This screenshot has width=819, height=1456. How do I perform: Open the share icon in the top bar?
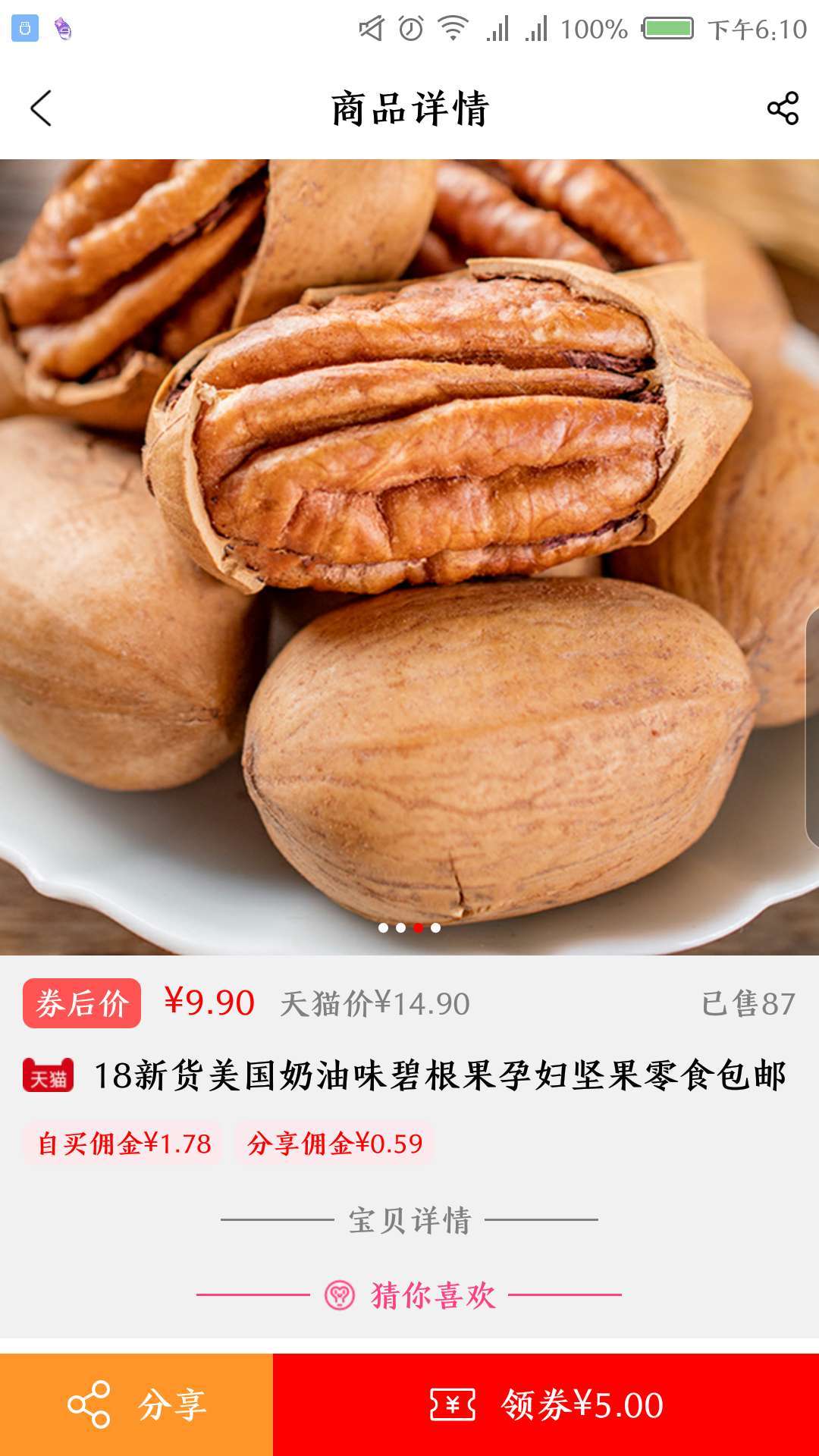click(x=783, y=108)
